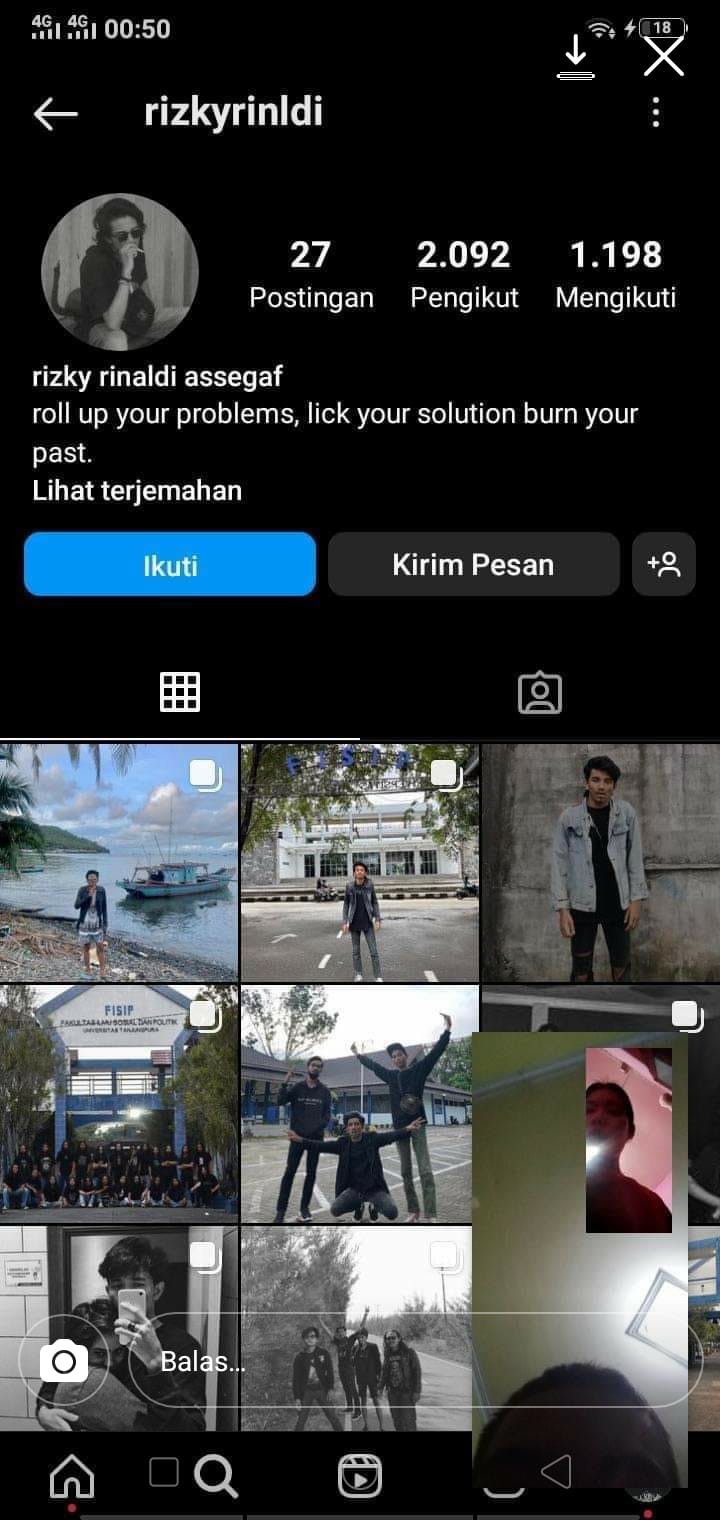Tap the Balas reply field
This screenshot has height=1520, width=720.
[300, 1361]
